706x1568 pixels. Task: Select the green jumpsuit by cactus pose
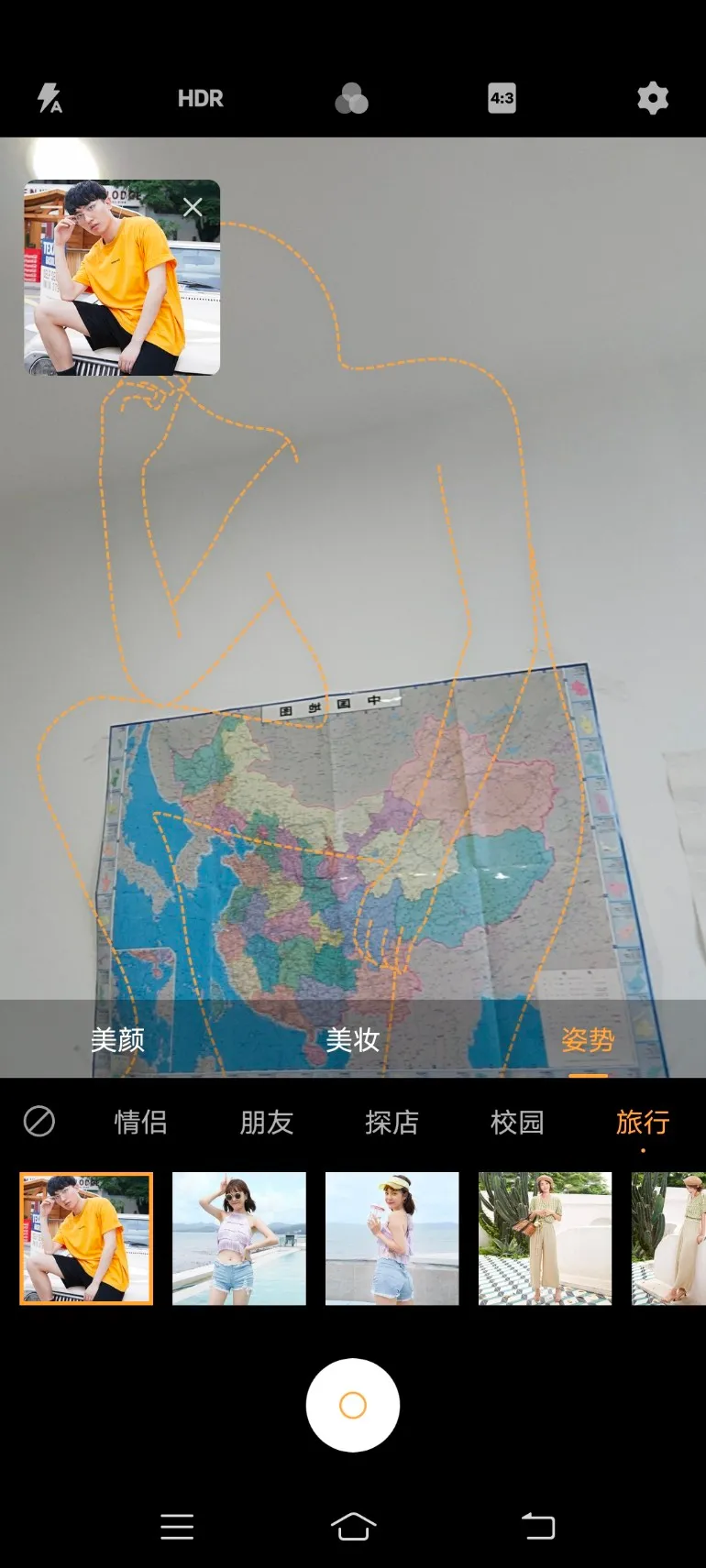coord(545,1238)
